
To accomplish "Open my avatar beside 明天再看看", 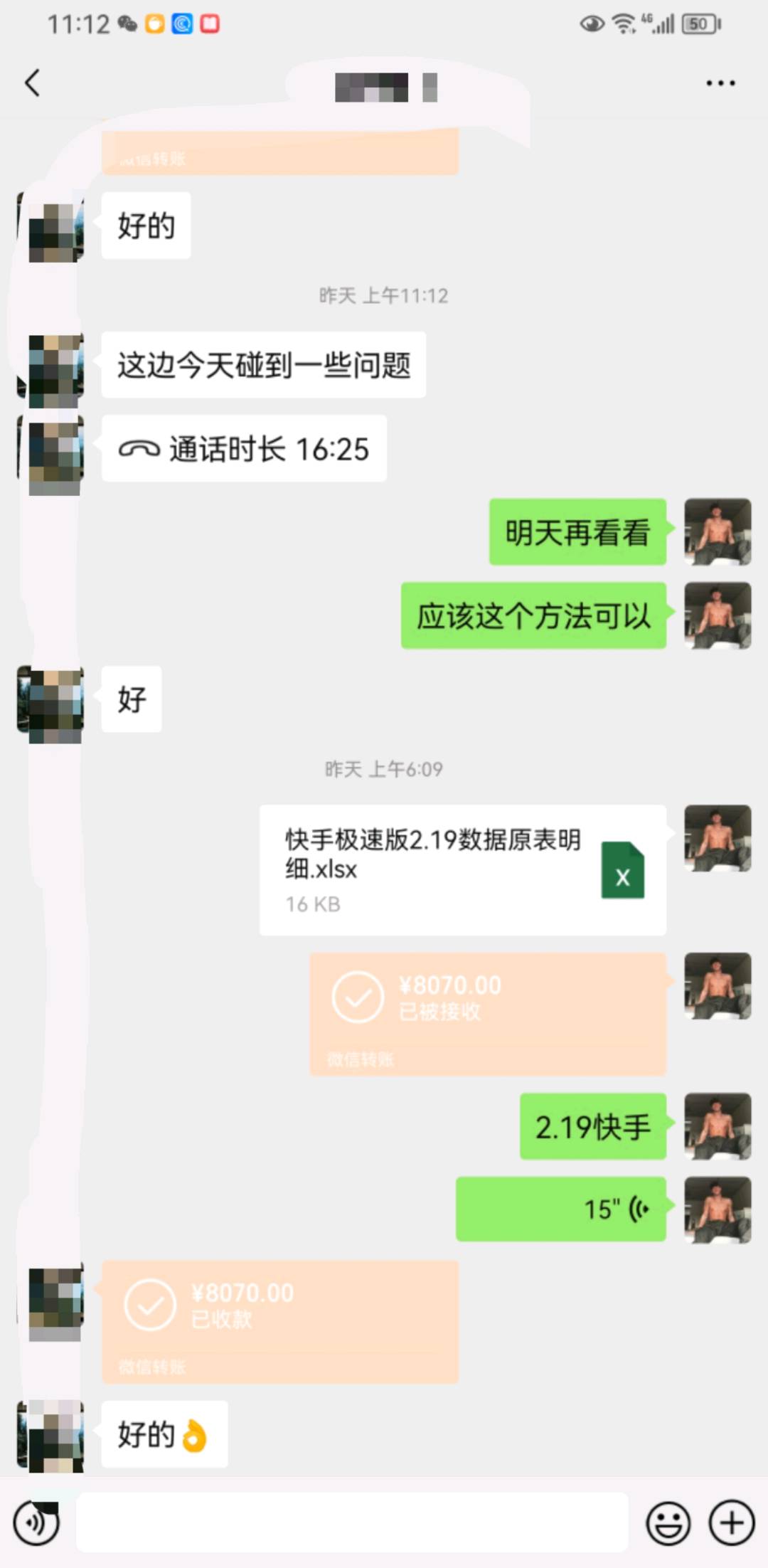I will [717, 532].
